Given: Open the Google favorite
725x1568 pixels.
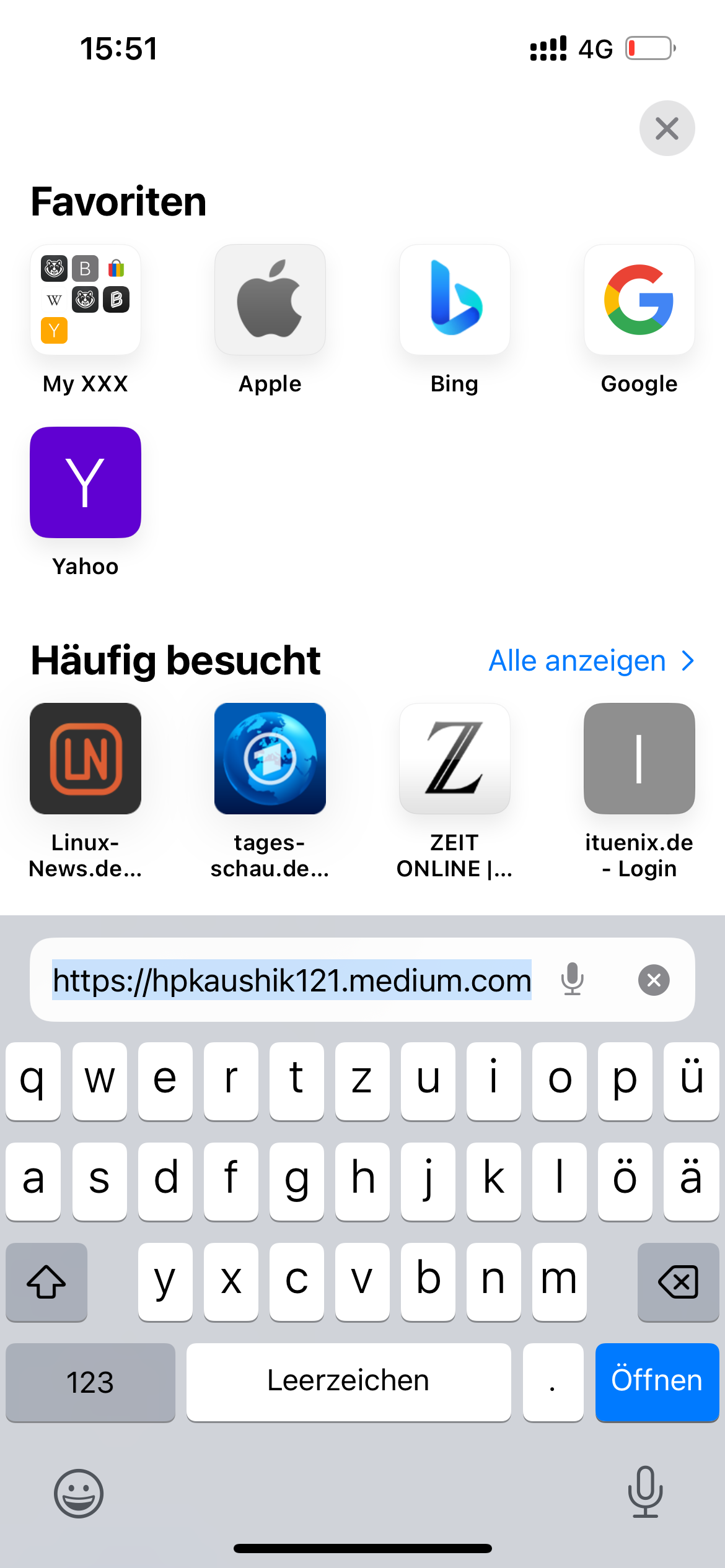Looking at the screenshot, I should click(639, 300).
